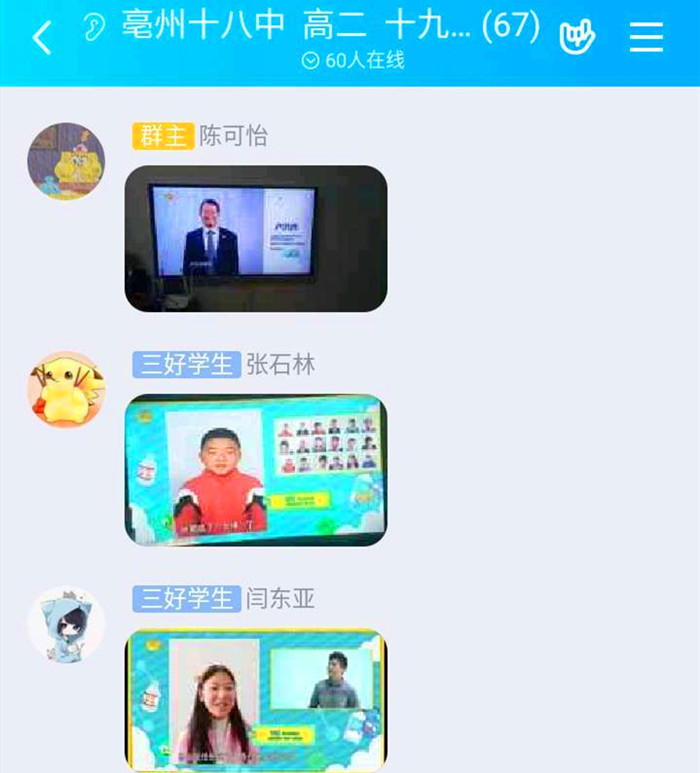Open 张石林's profile avatar

pos(66,391)
